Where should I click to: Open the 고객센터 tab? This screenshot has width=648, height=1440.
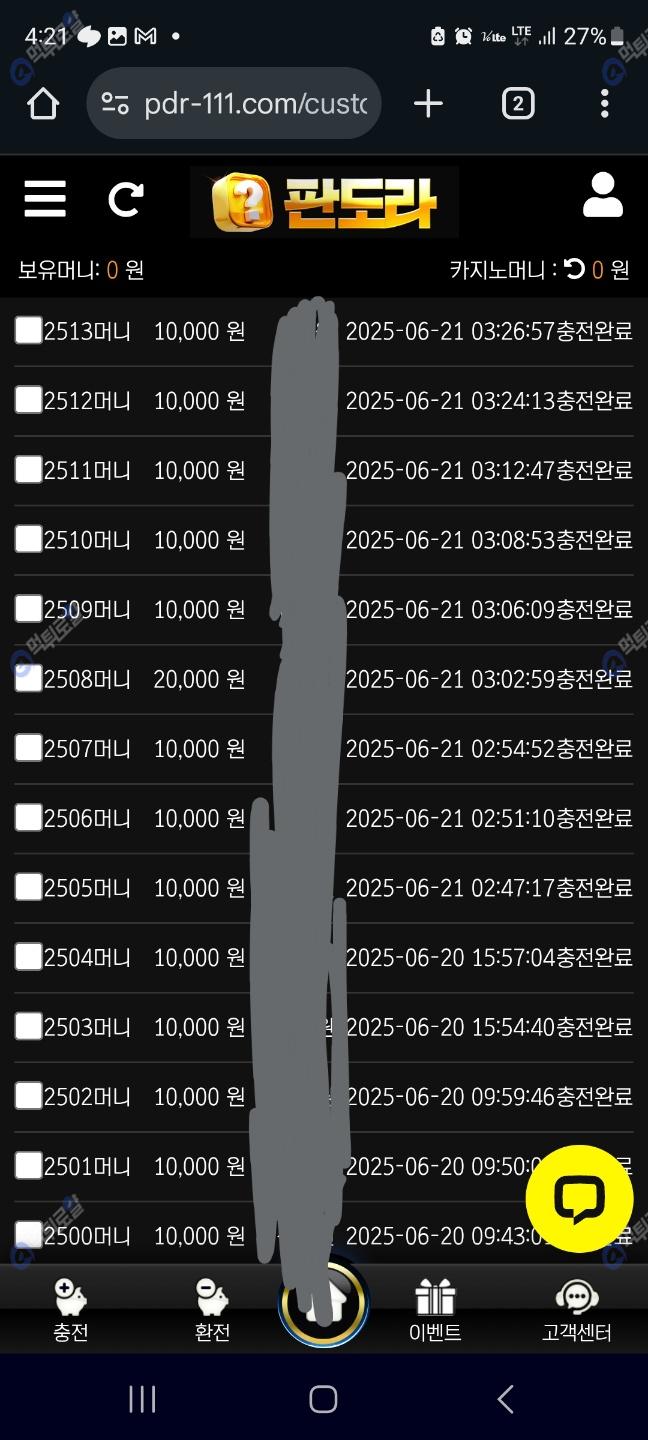(576, 1311)
